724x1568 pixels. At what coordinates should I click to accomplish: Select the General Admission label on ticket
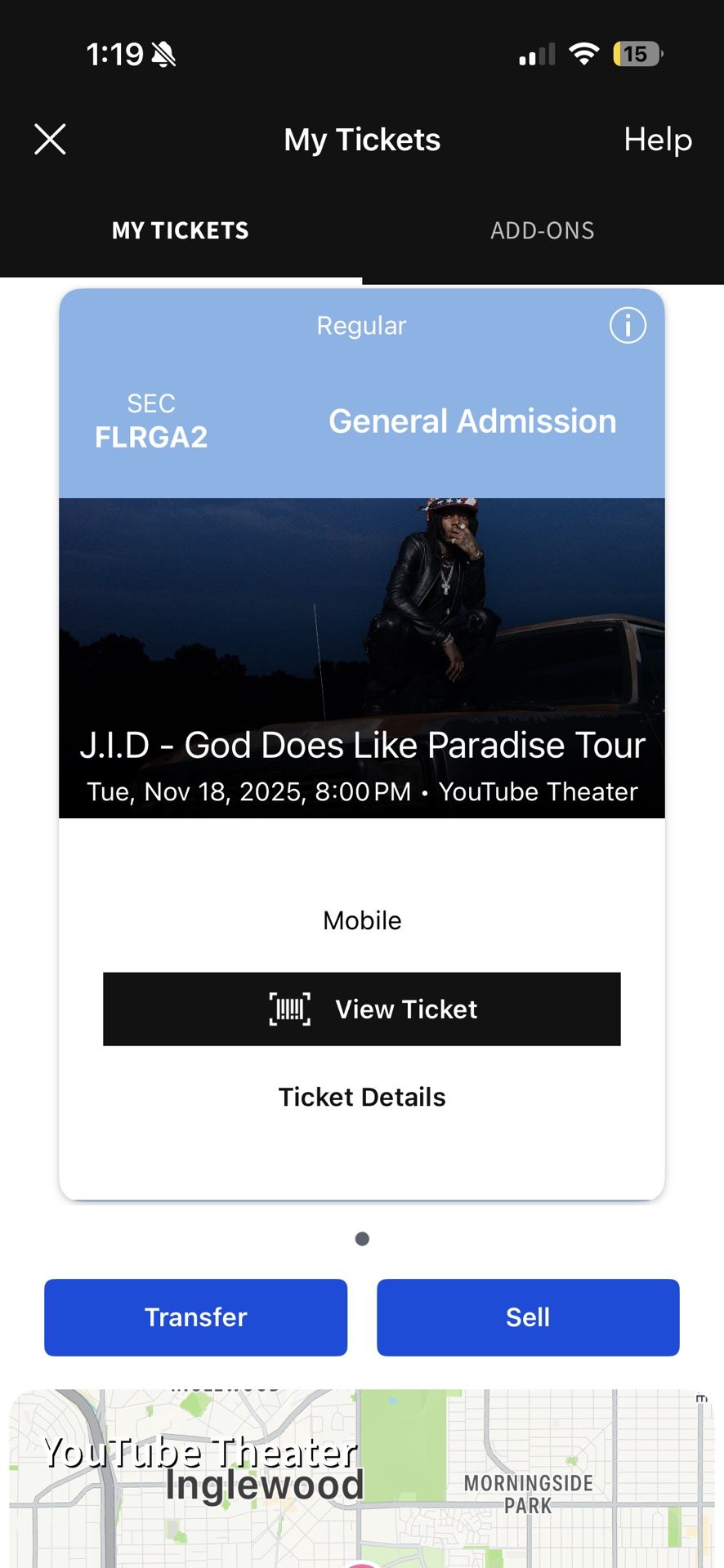[471, 421]
